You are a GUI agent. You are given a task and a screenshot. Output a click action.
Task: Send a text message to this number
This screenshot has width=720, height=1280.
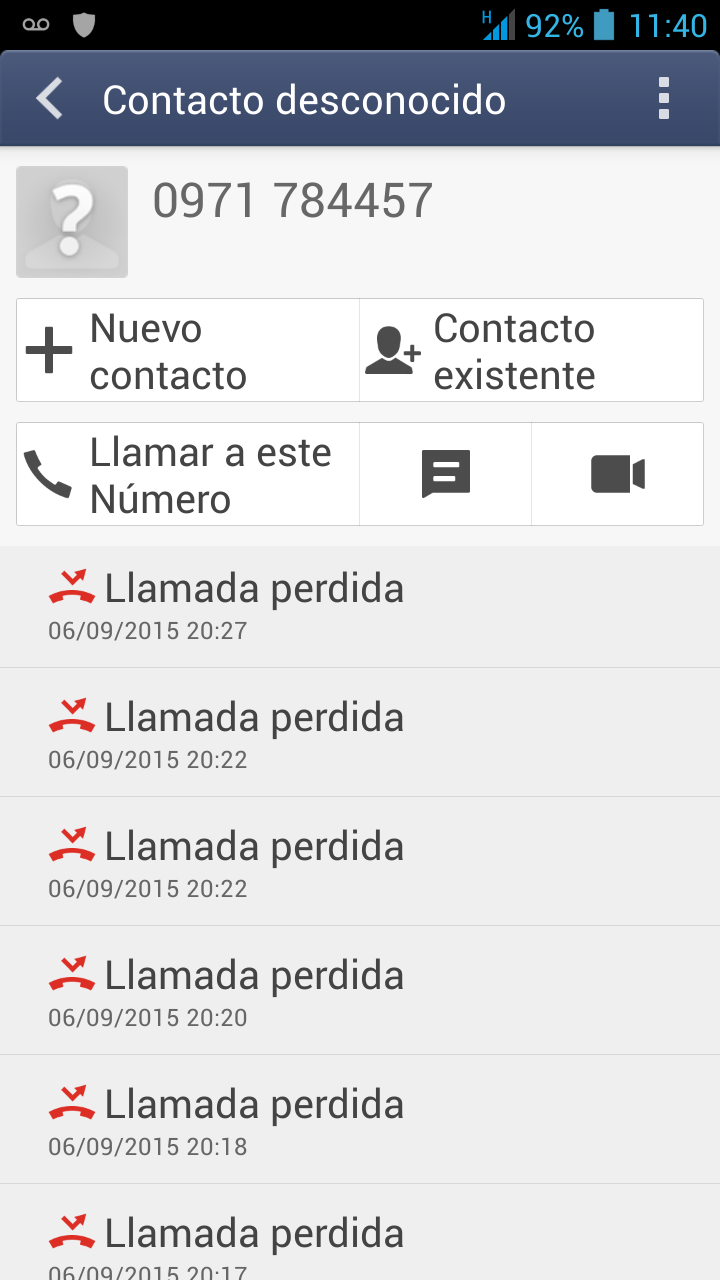tap(445, 475)
